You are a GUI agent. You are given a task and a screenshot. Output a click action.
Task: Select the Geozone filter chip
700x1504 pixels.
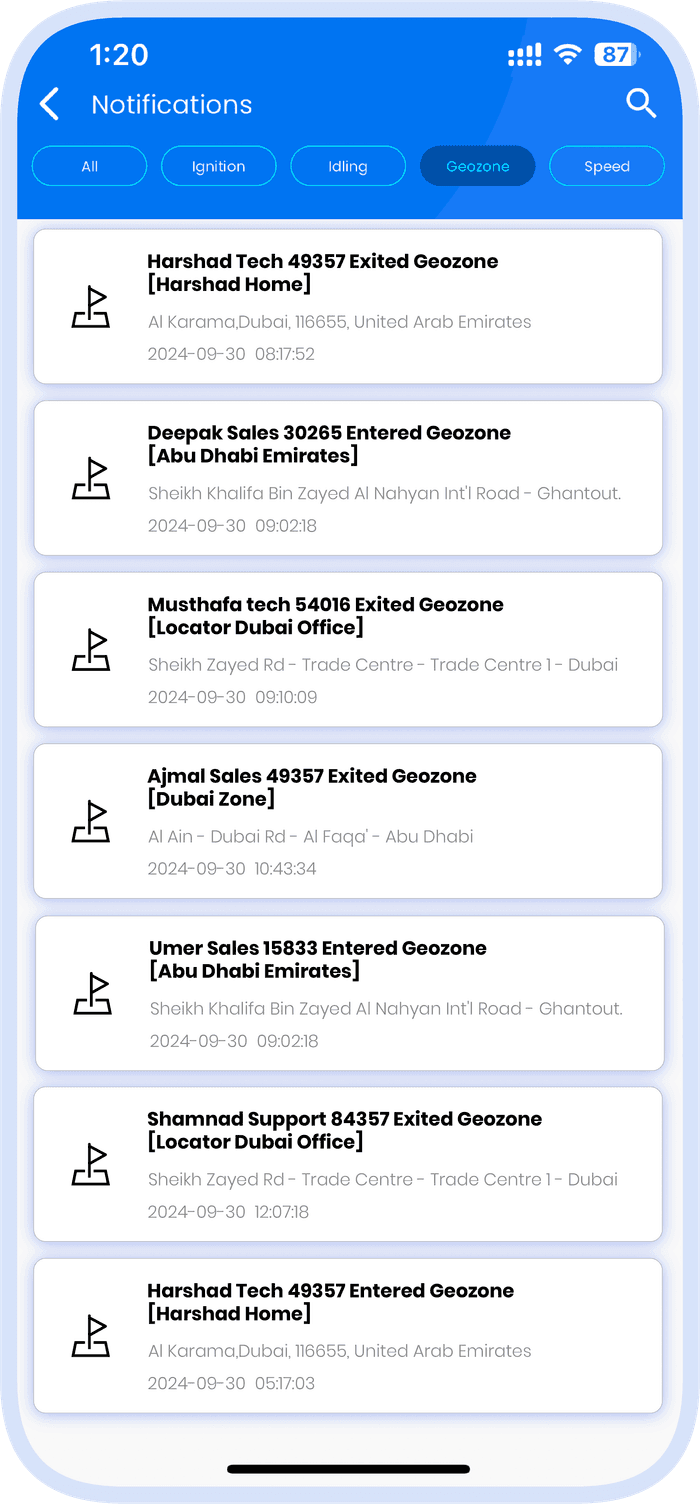(x=478, y=166)
